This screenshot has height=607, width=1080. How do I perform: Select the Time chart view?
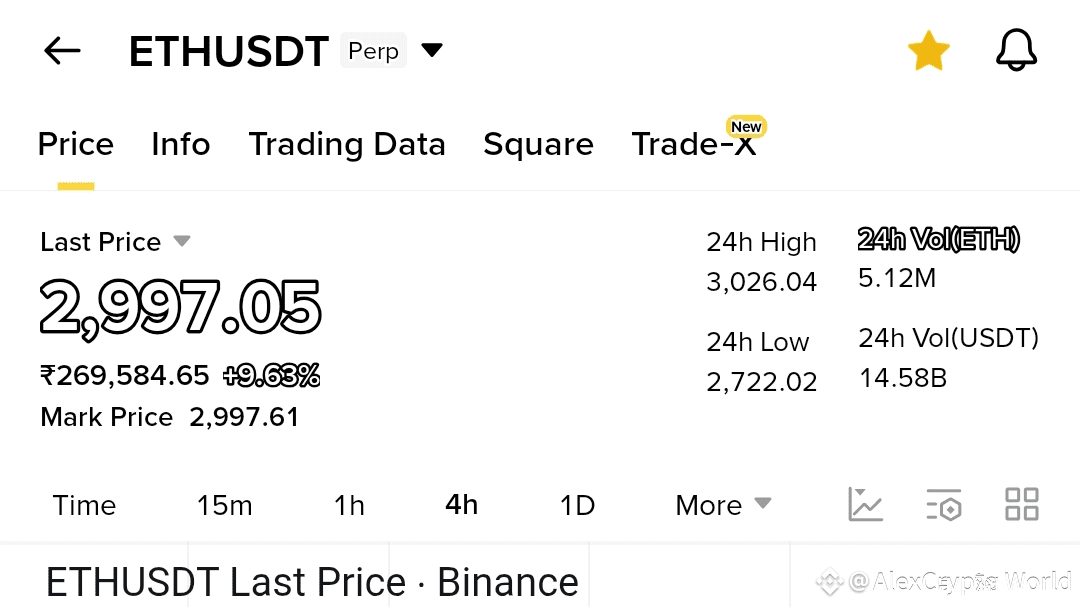click(x=84, y=505)
